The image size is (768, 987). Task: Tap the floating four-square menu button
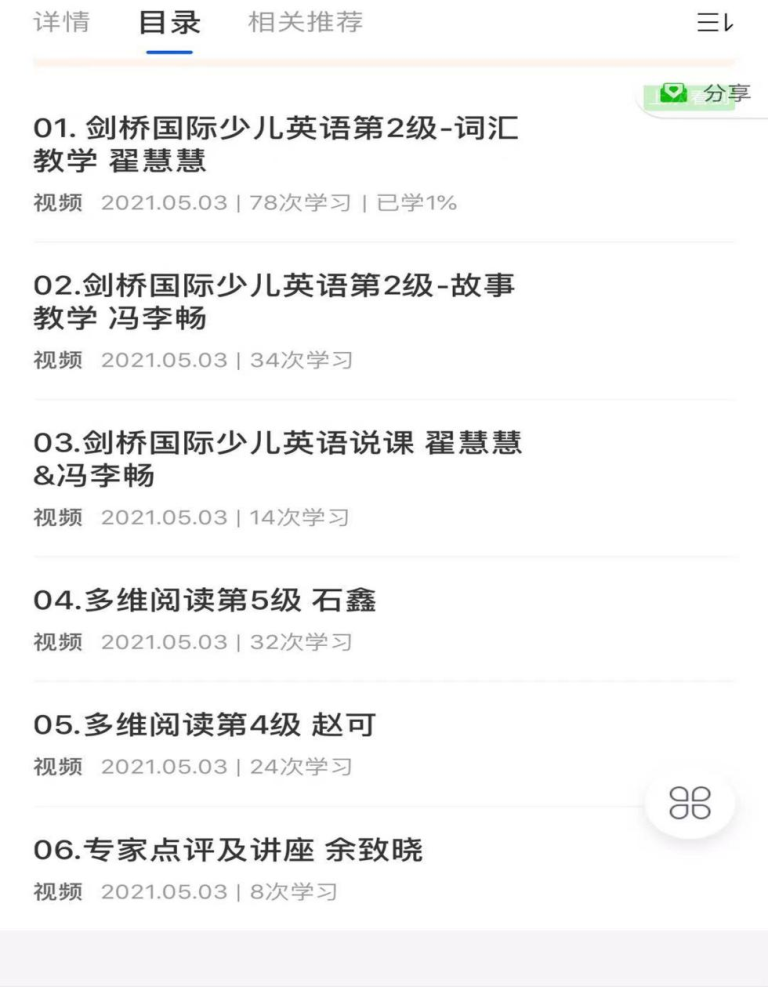(690, 802)
